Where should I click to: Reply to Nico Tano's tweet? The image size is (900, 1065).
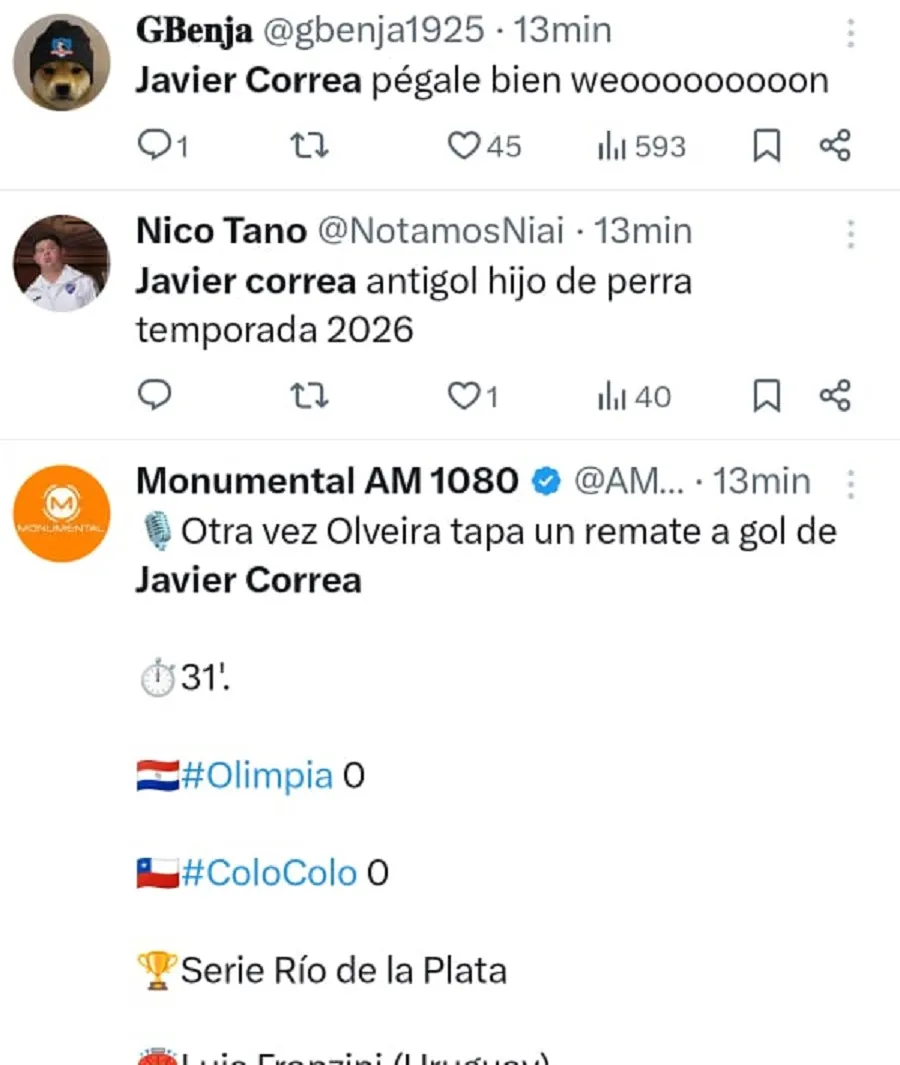click(154, 397)
